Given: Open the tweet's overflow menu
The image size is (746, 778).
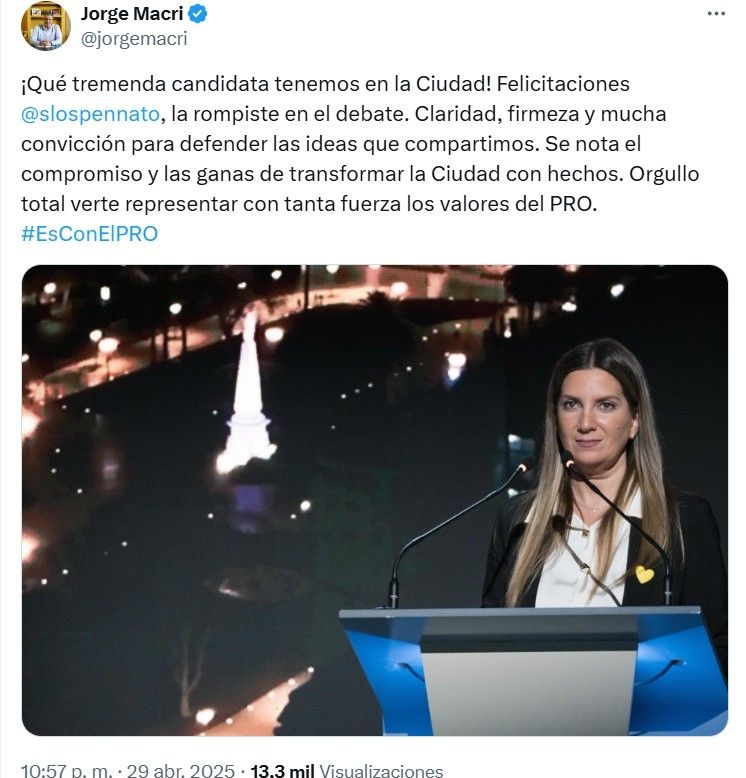Looking at the screenshot, I should (x=716, y=14).
